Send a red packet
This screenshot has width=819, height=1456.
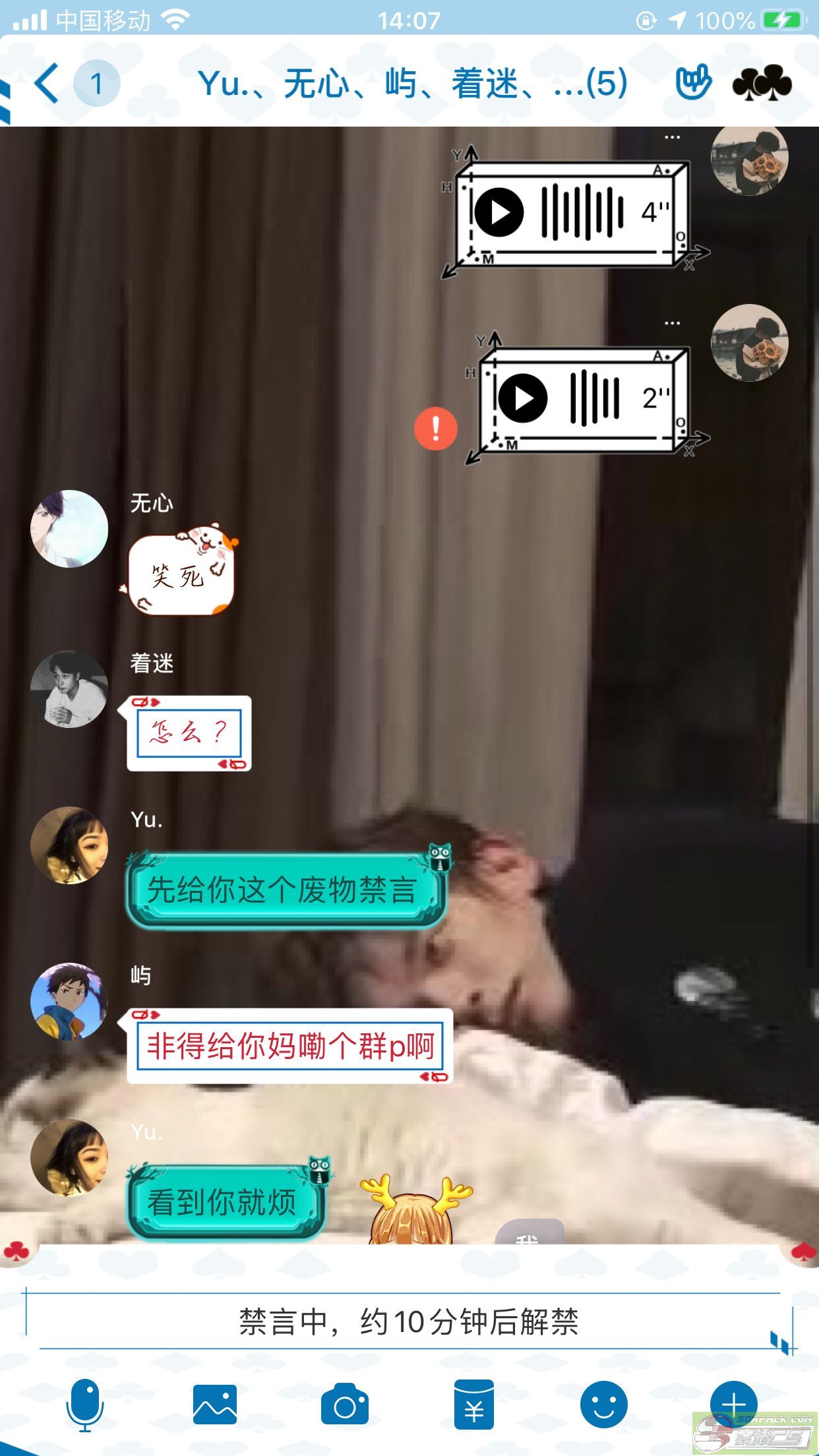coord(473,1405)
